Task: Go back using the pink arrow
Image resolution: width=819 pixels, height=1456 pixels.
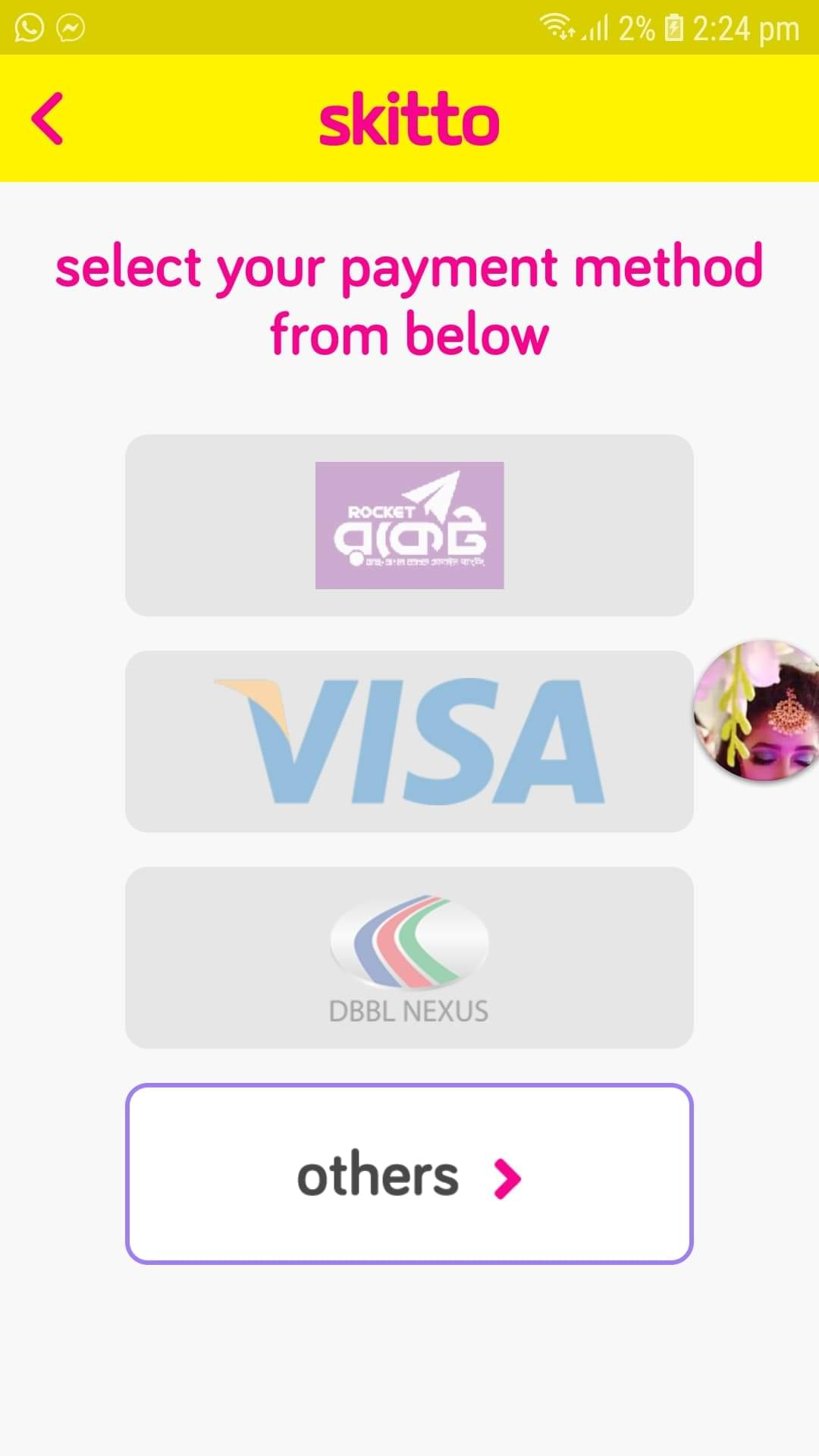Action: coord(47,118)
